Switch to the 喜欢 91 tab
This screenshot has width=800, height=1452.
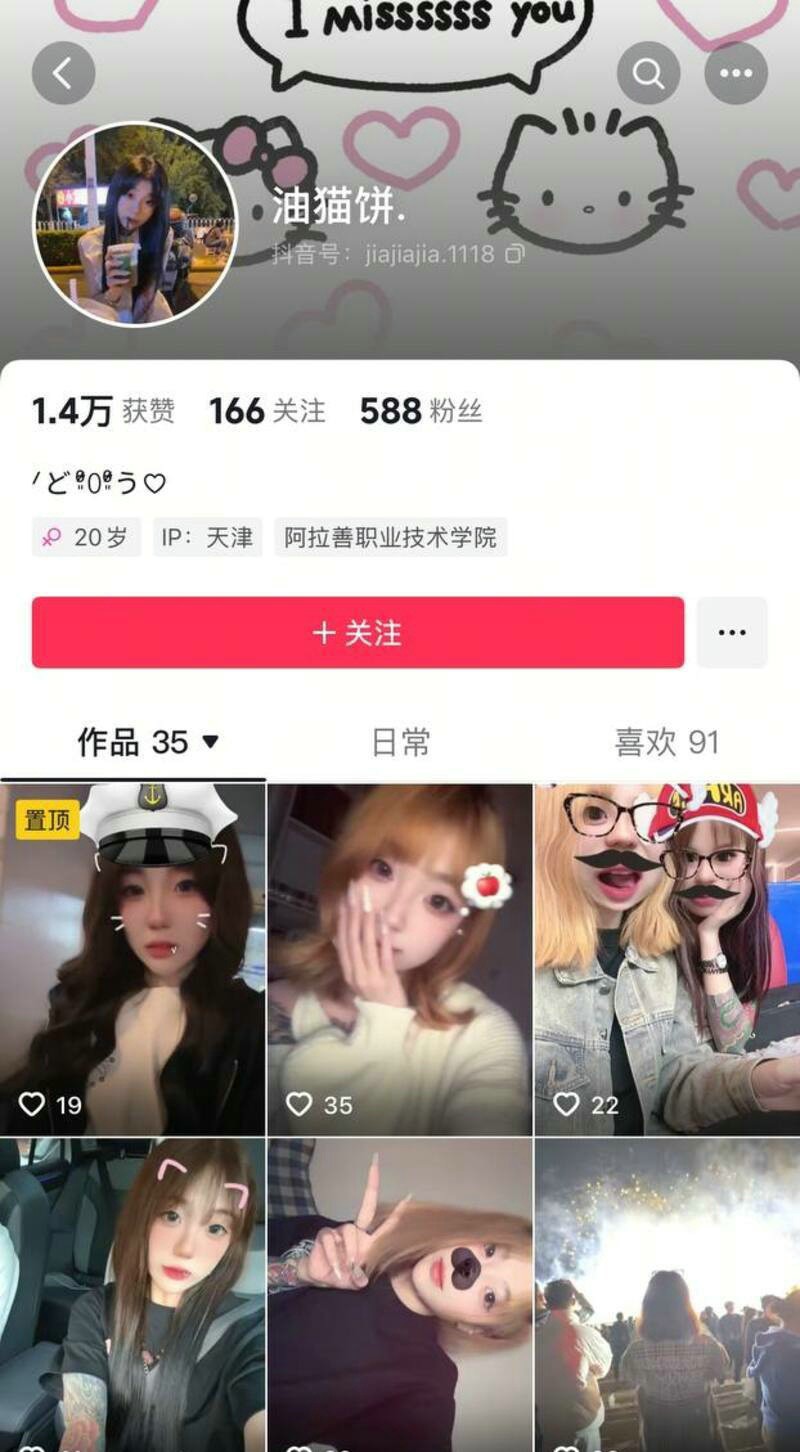click(x=666, y=742)
